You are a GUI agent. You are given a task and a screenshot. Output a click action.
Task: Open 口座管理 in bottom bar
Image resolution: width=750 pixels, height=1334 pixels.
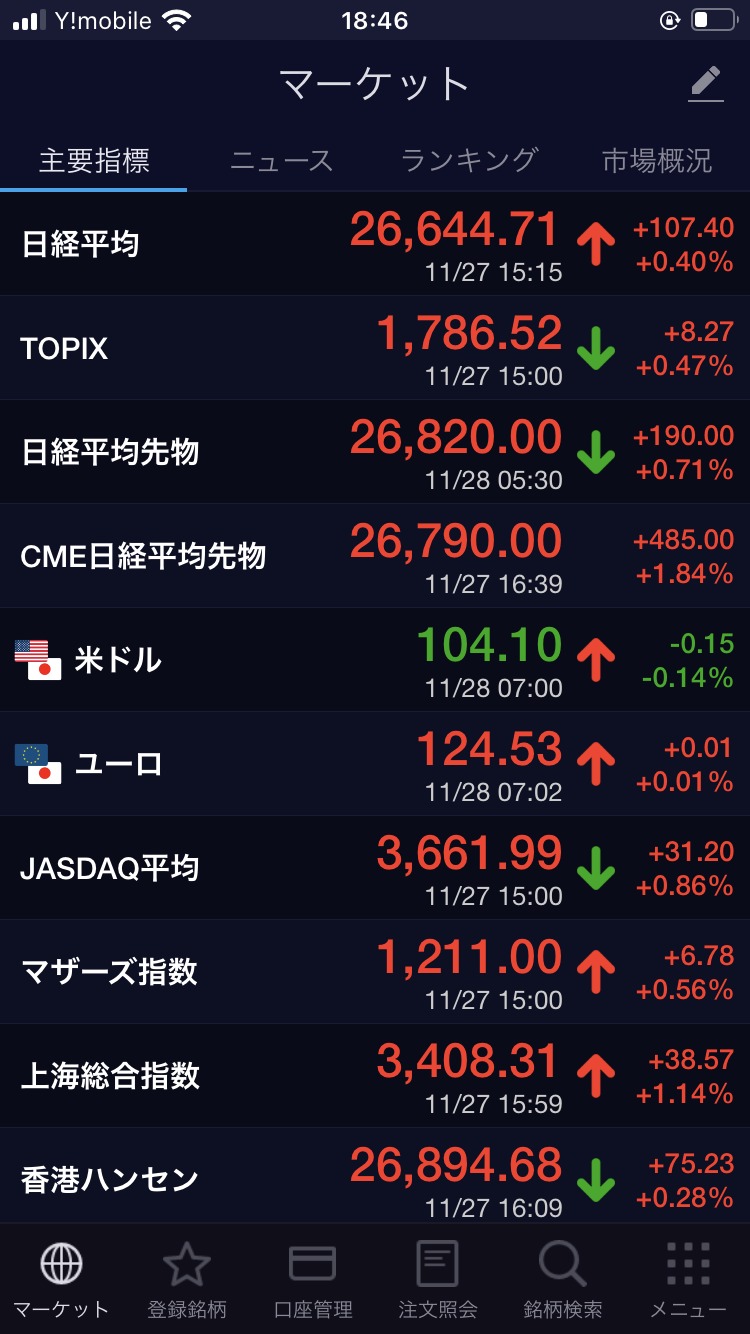[x=312, y=1280]
